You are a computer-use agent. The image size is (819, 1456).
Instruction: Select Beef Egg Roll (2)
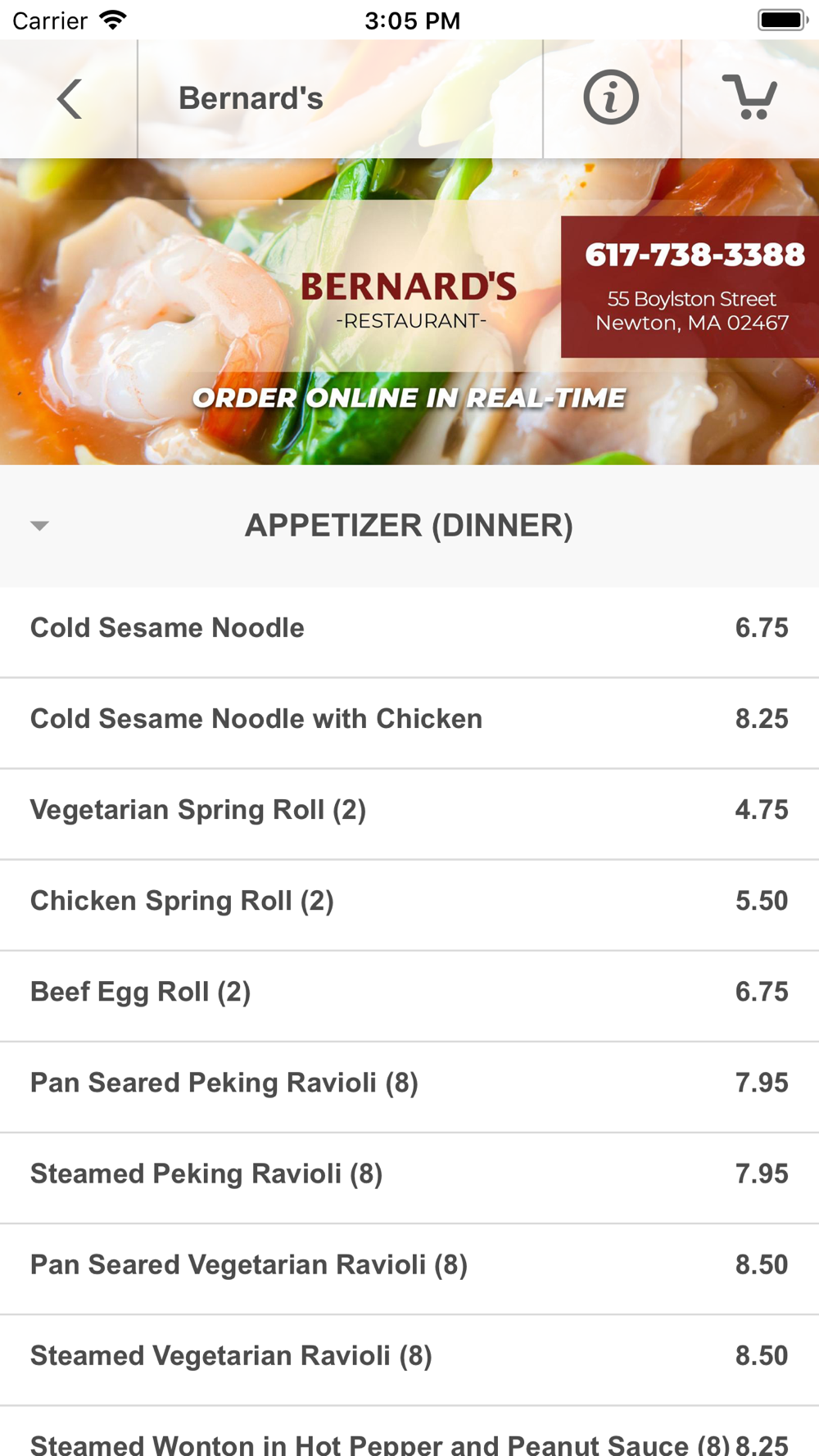pyautogui.click(x=408, y=992)
